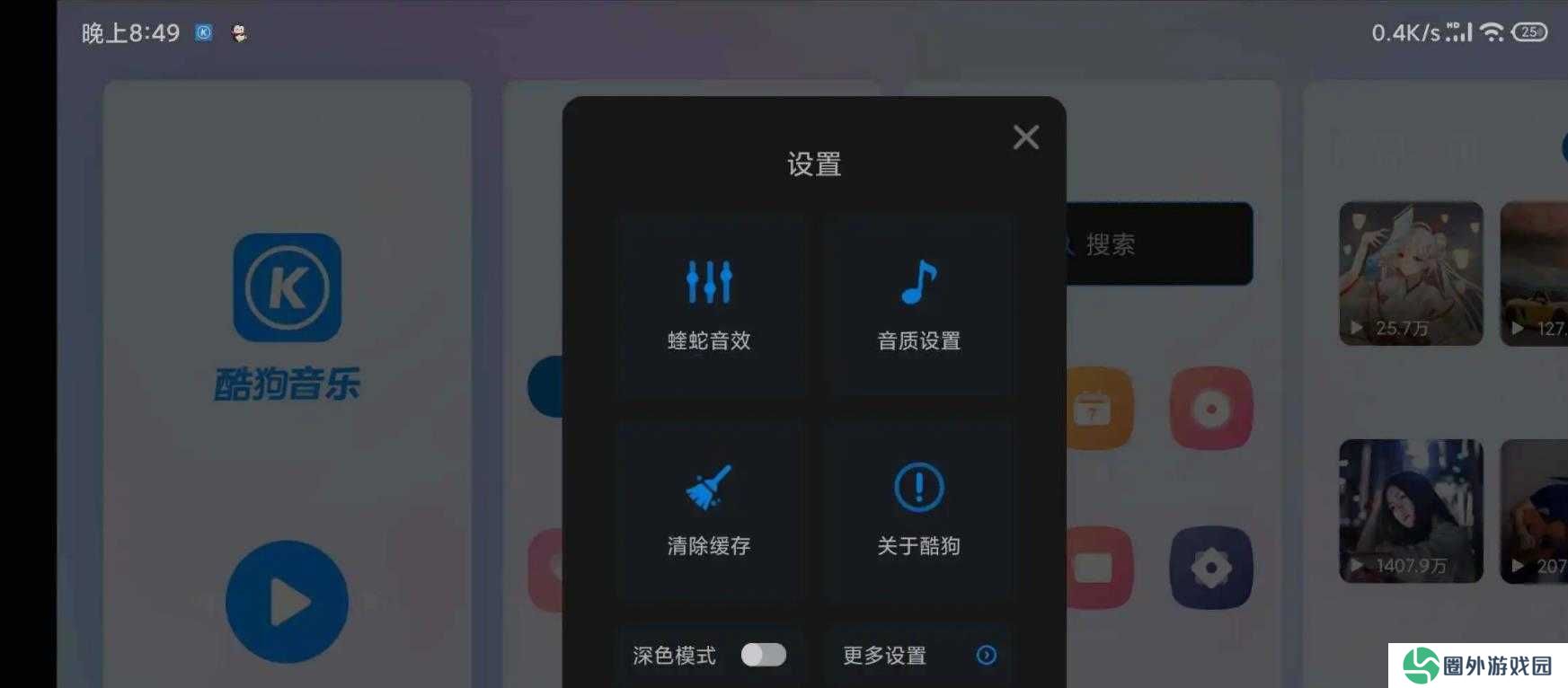
Task: Open 蝰蛇音效 sound effects
Action: pyautogui.click(x=709, y=305)
